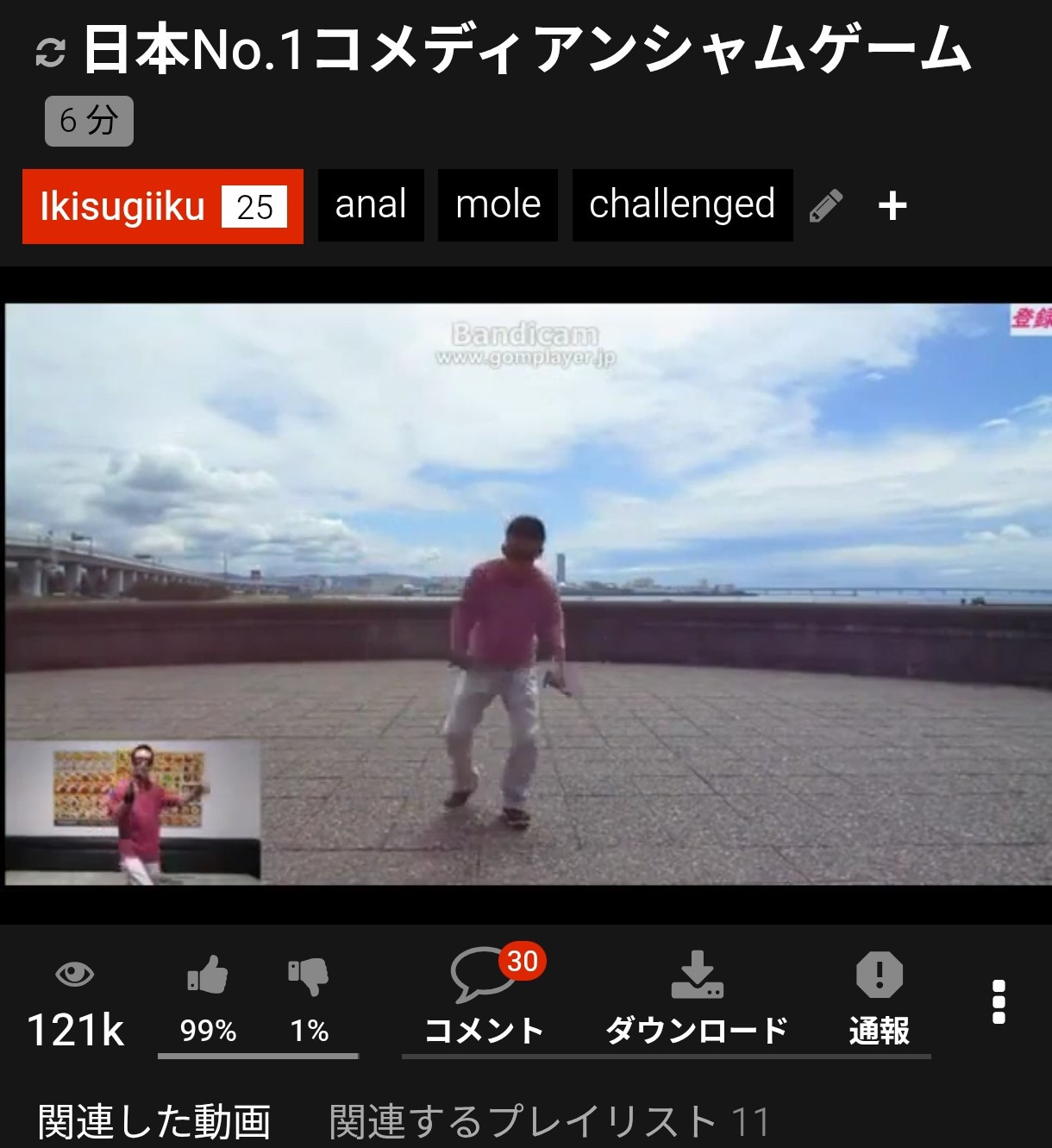
Task: Tap the pencil icon to edit tags
Action: (826, 206)
